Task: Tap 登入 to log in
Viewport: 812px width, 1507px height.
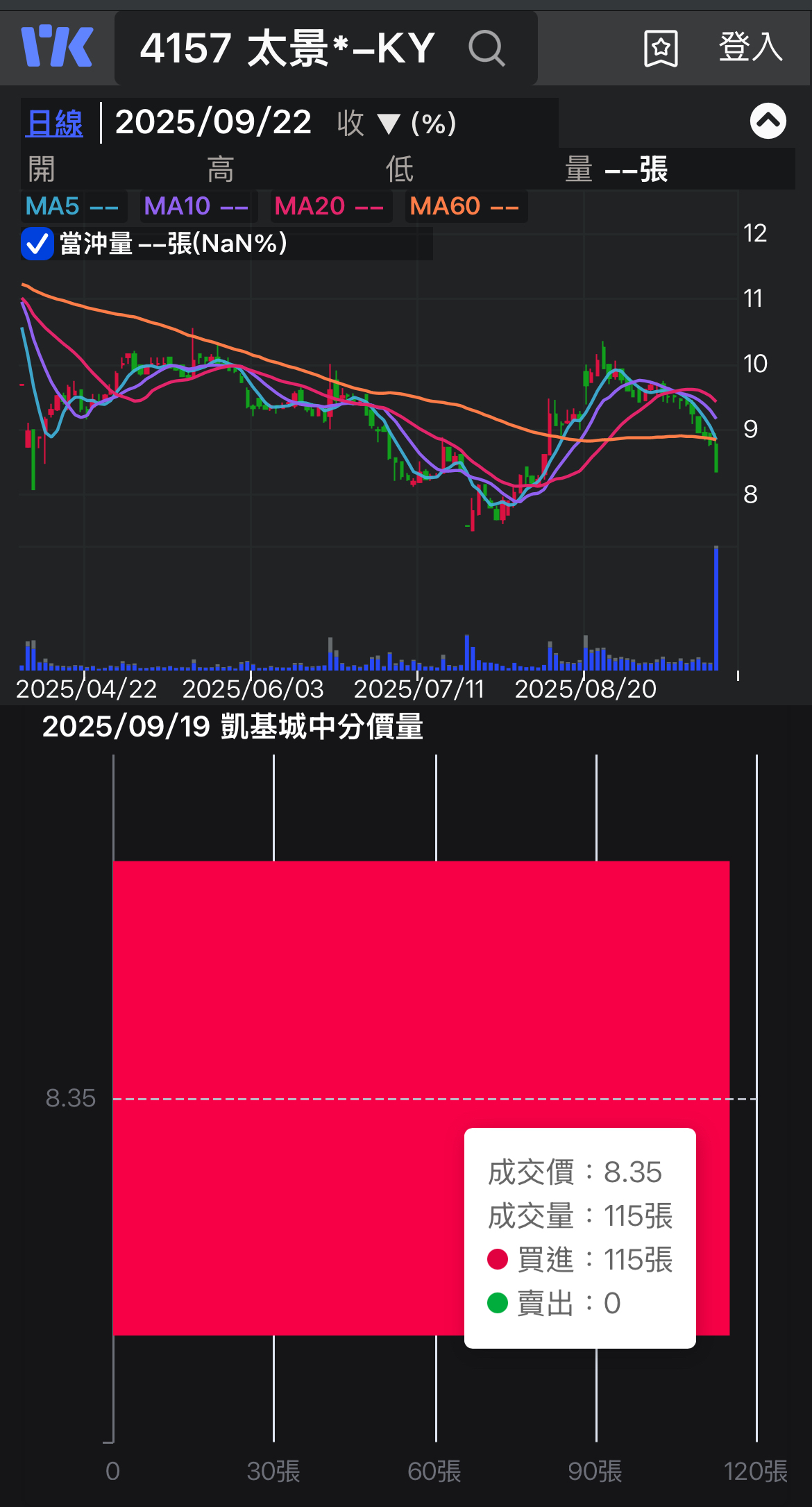Action: [750, 47]
